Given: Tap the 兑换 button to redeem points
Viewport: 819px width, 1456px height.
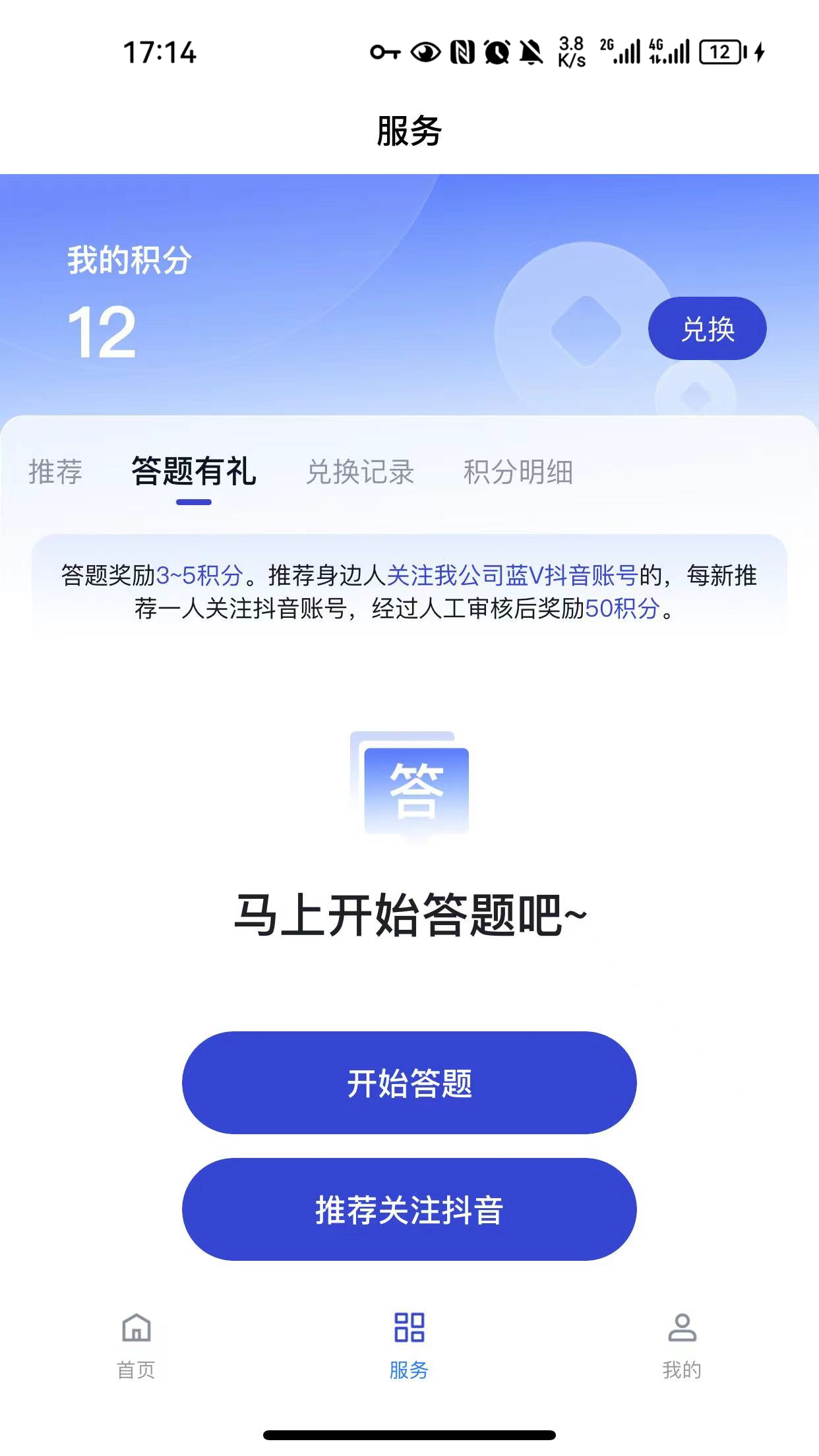Looking at the screenshot, I should click(707, 328).
